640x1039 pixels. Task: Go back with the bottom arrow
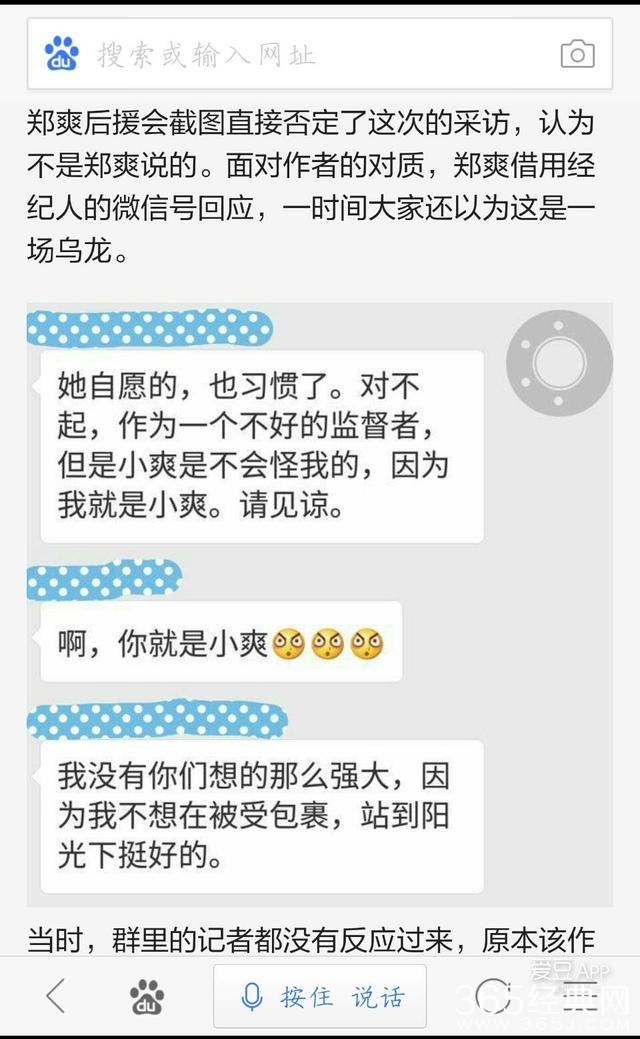pos(56,996)
